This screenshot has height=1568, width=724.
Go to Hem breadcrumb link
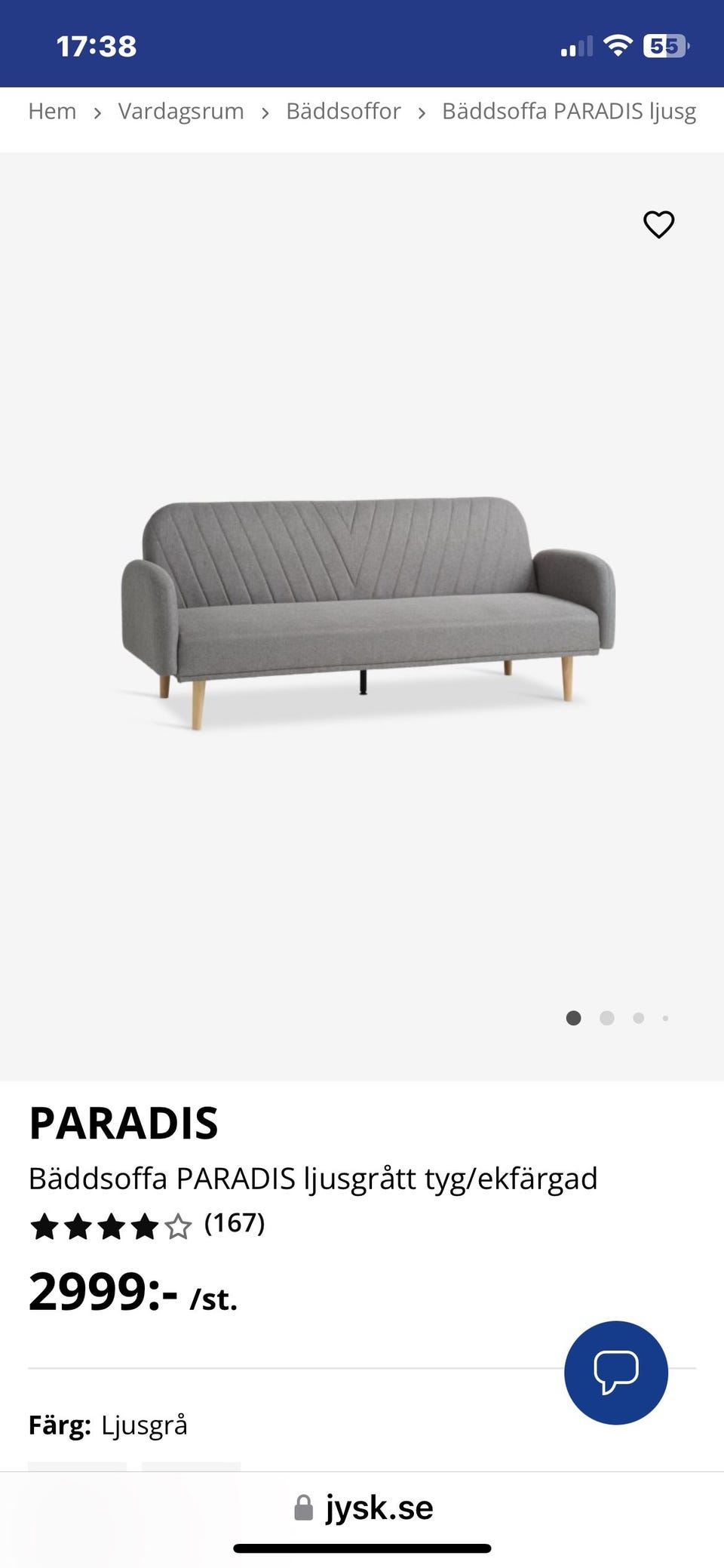point(52,111)
